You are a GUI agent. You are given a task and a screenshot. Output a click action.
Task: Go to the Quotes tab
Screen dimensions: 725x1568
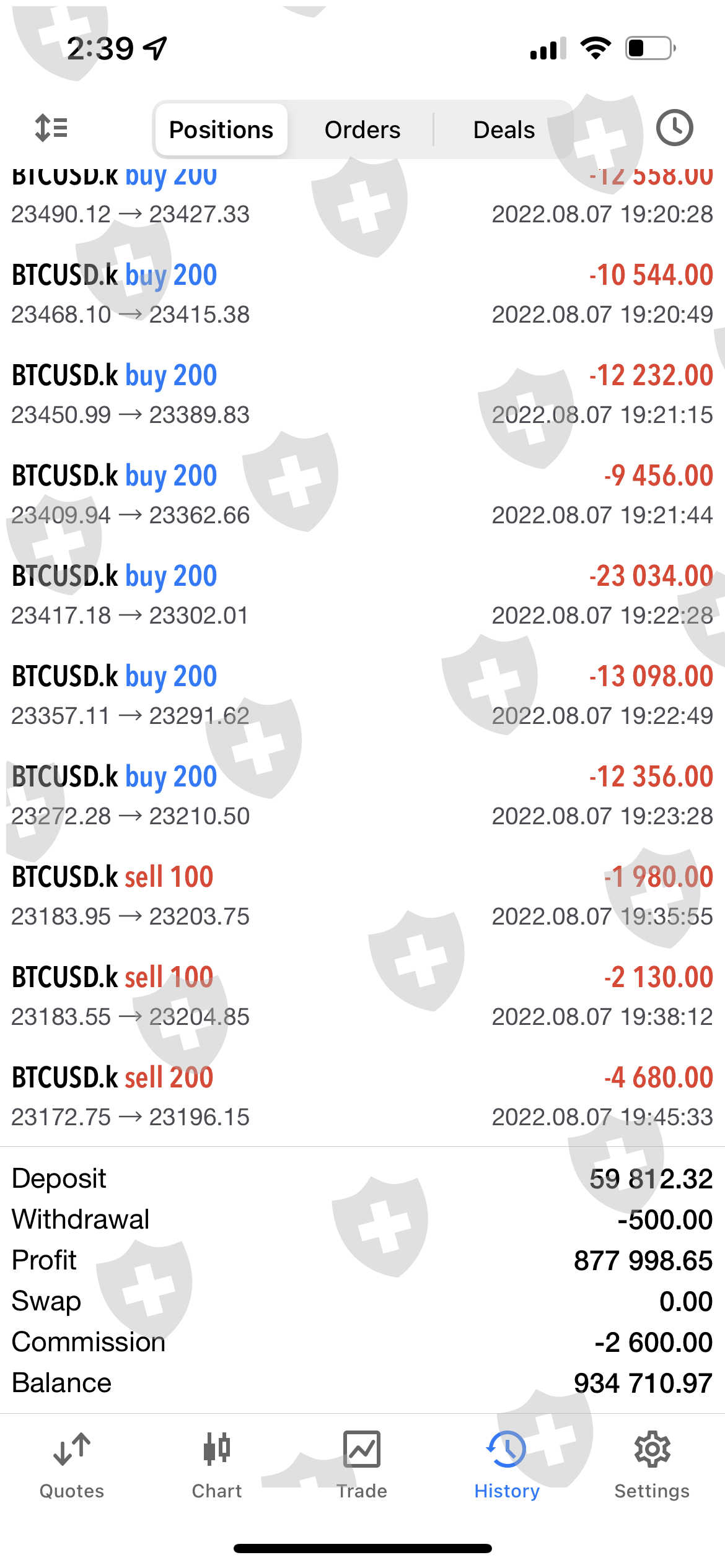point(72,1465)
